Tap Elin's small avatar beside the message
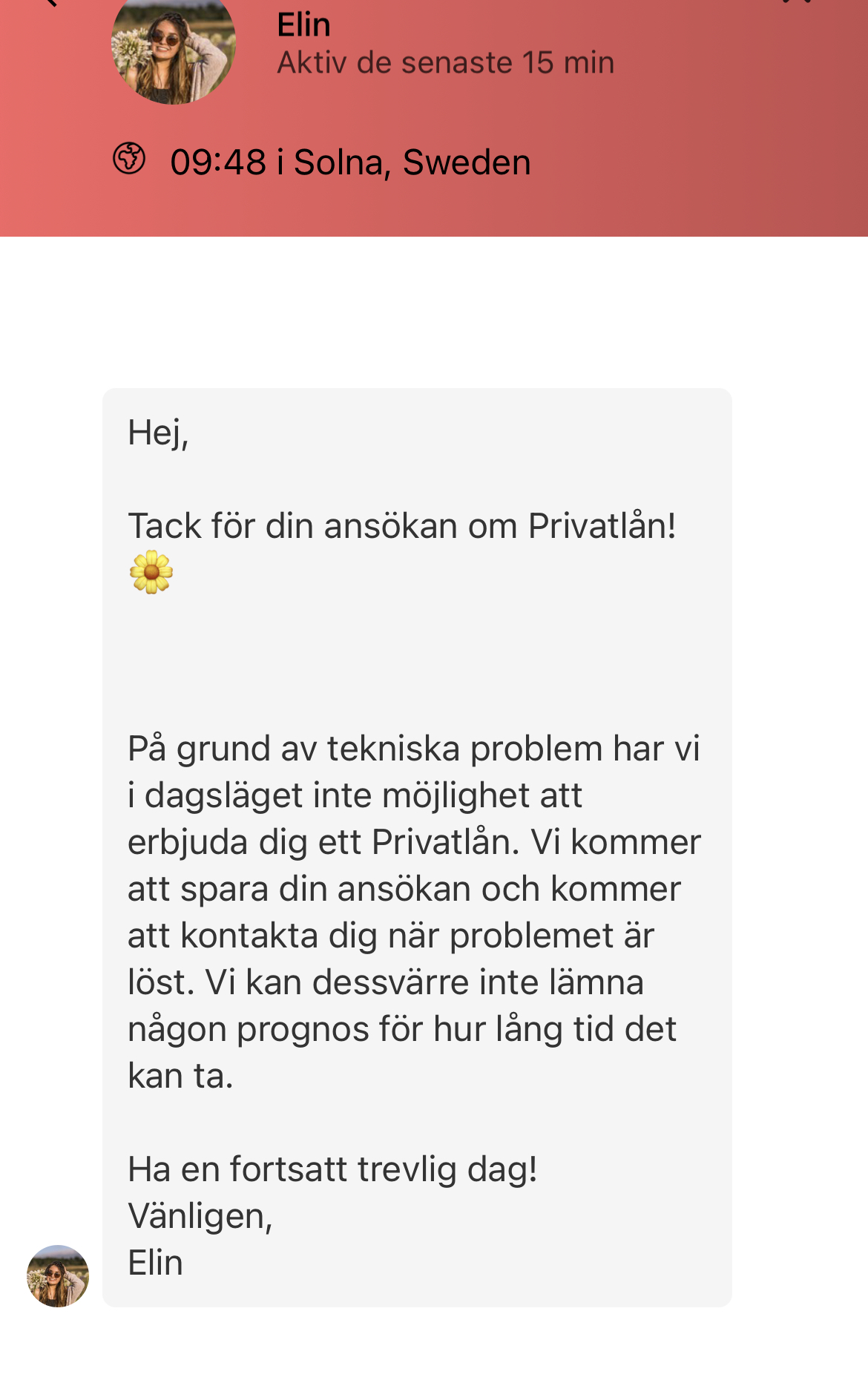Image resolution: width=868 pixels, height=1383 pixels. pyautogui.click(x=58, y=1275)
